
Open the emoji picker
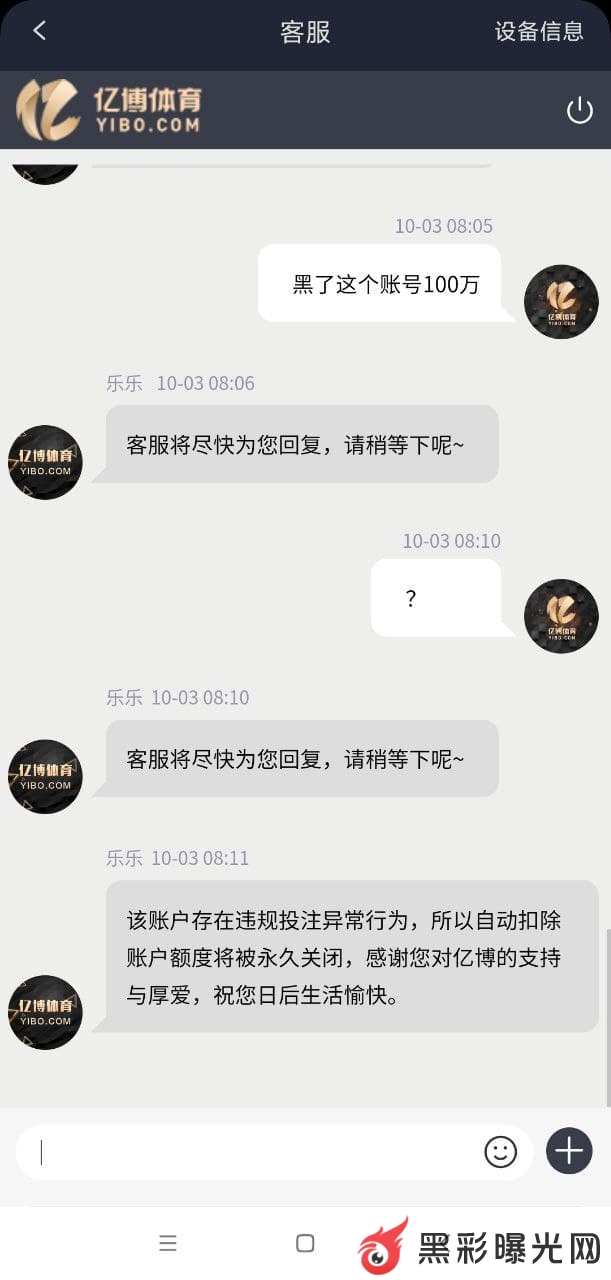point(500,1152)
